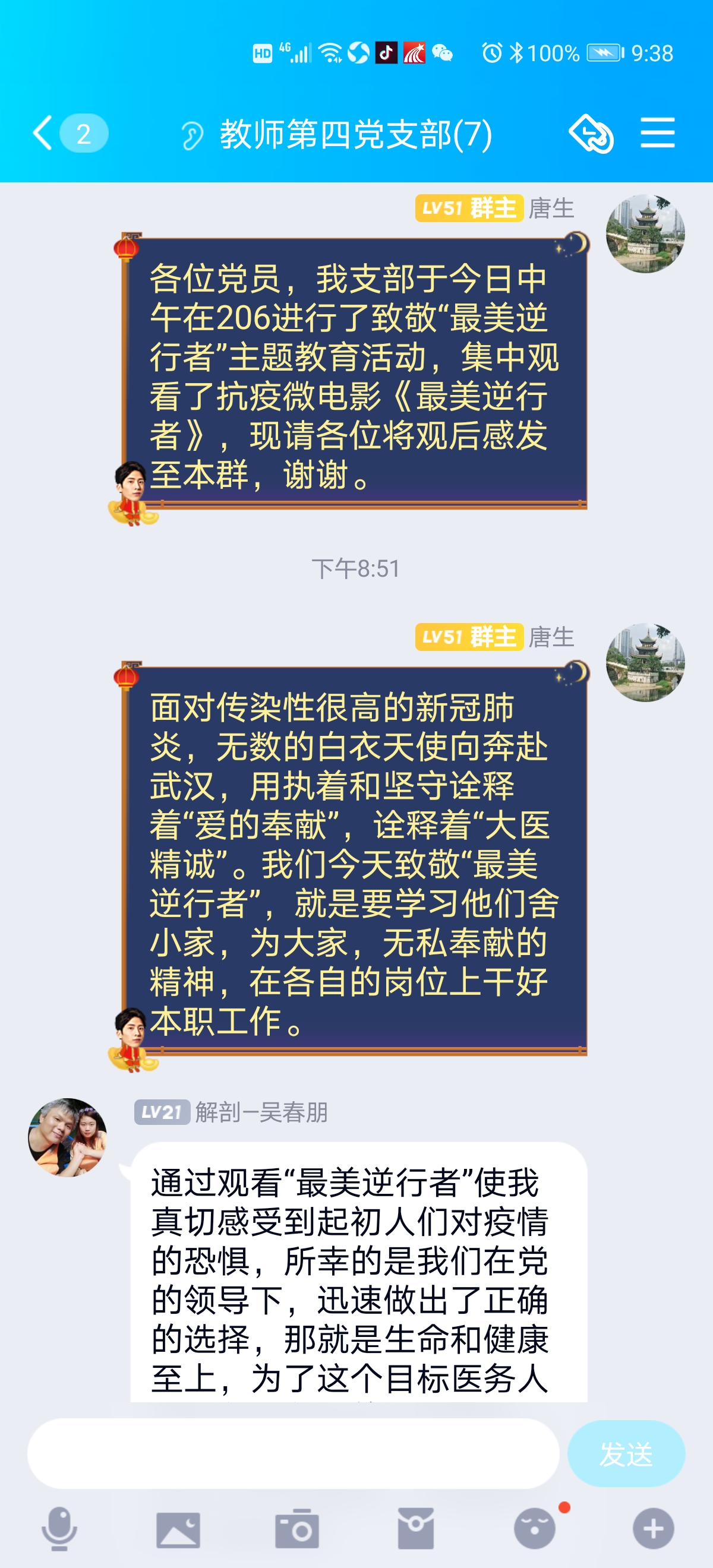Open the camera to take a photo
This screenshot has width=713, height=1568.
click(296, 1528)
